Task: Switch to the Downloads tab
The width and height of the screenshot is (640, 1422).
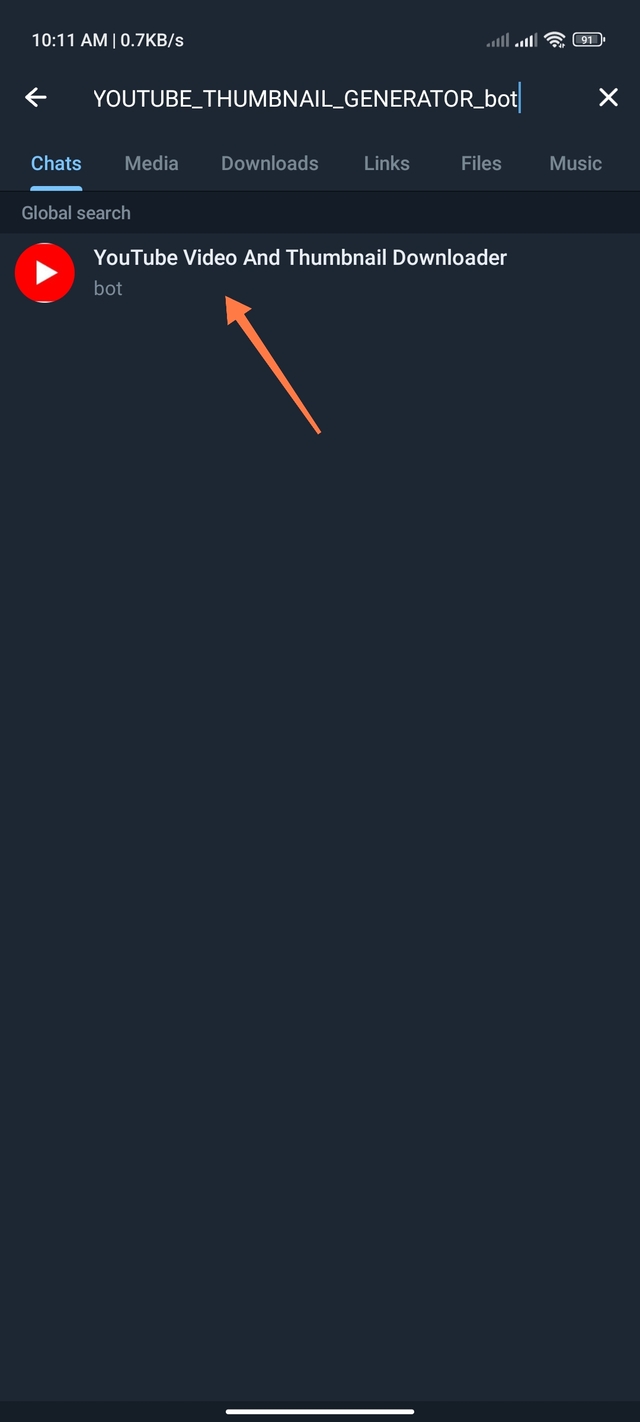Action: click(269, 163)
